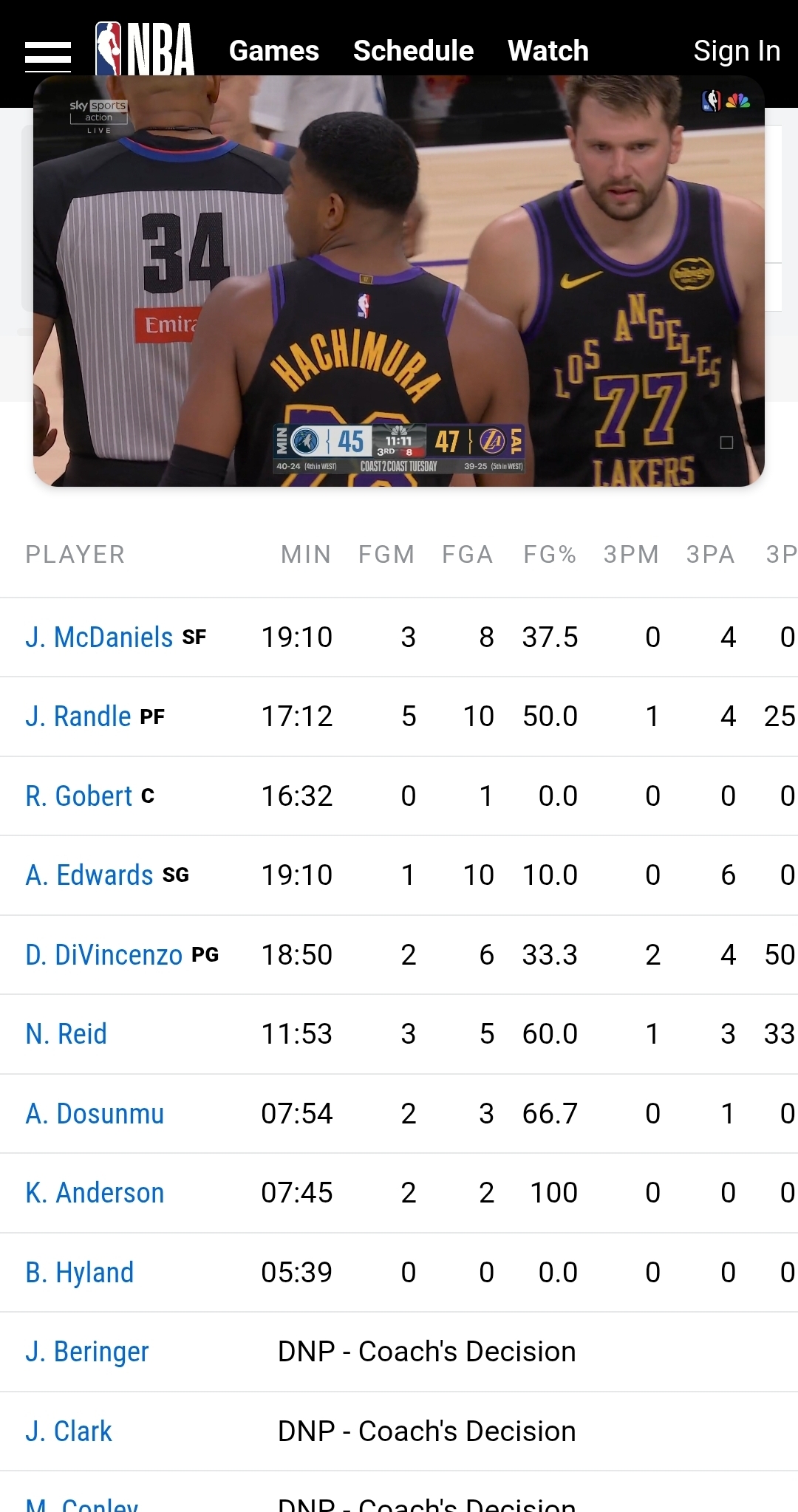Tap Sign In

pos(737,51)
